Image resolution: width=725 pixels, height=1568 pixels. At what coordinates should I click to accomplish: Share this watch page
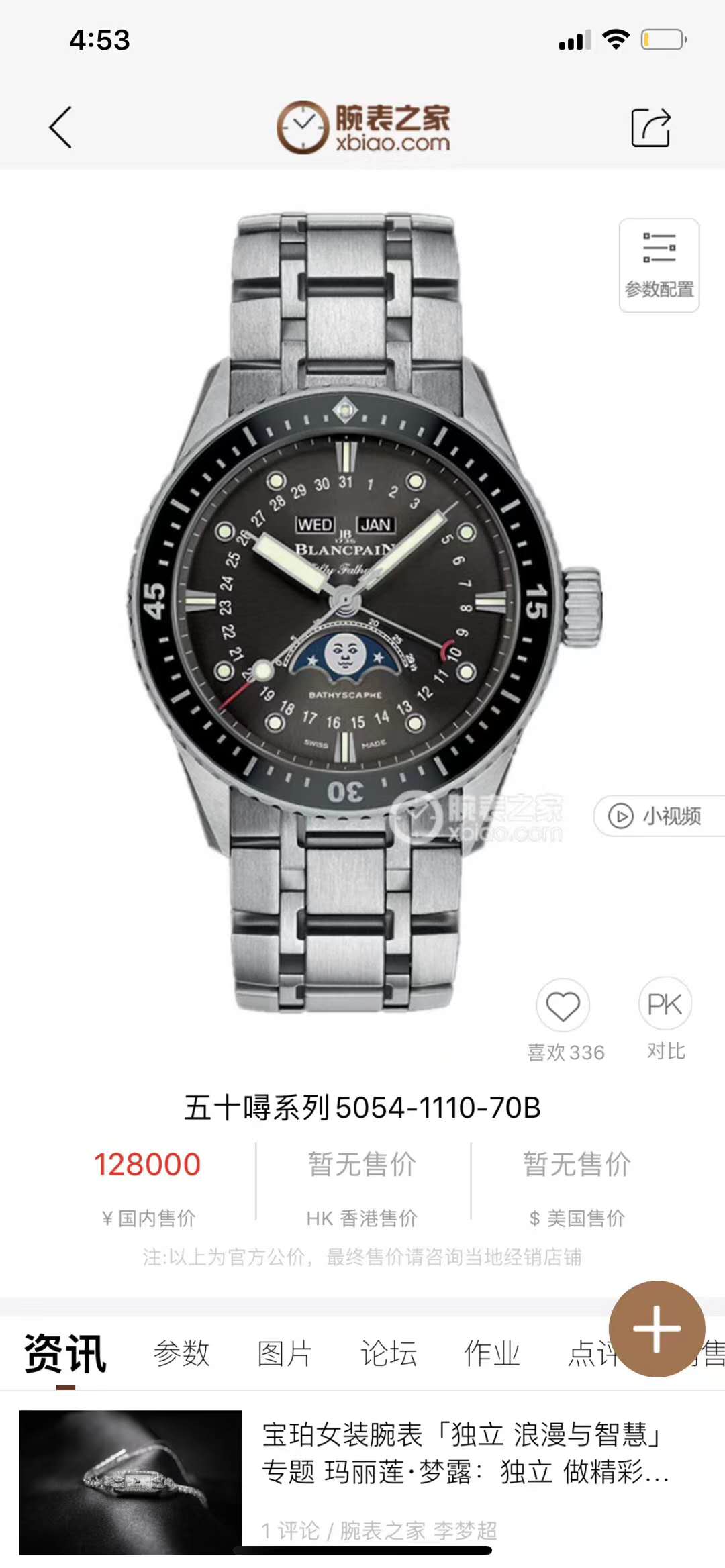pyautogui.click(x=650, y=127)
